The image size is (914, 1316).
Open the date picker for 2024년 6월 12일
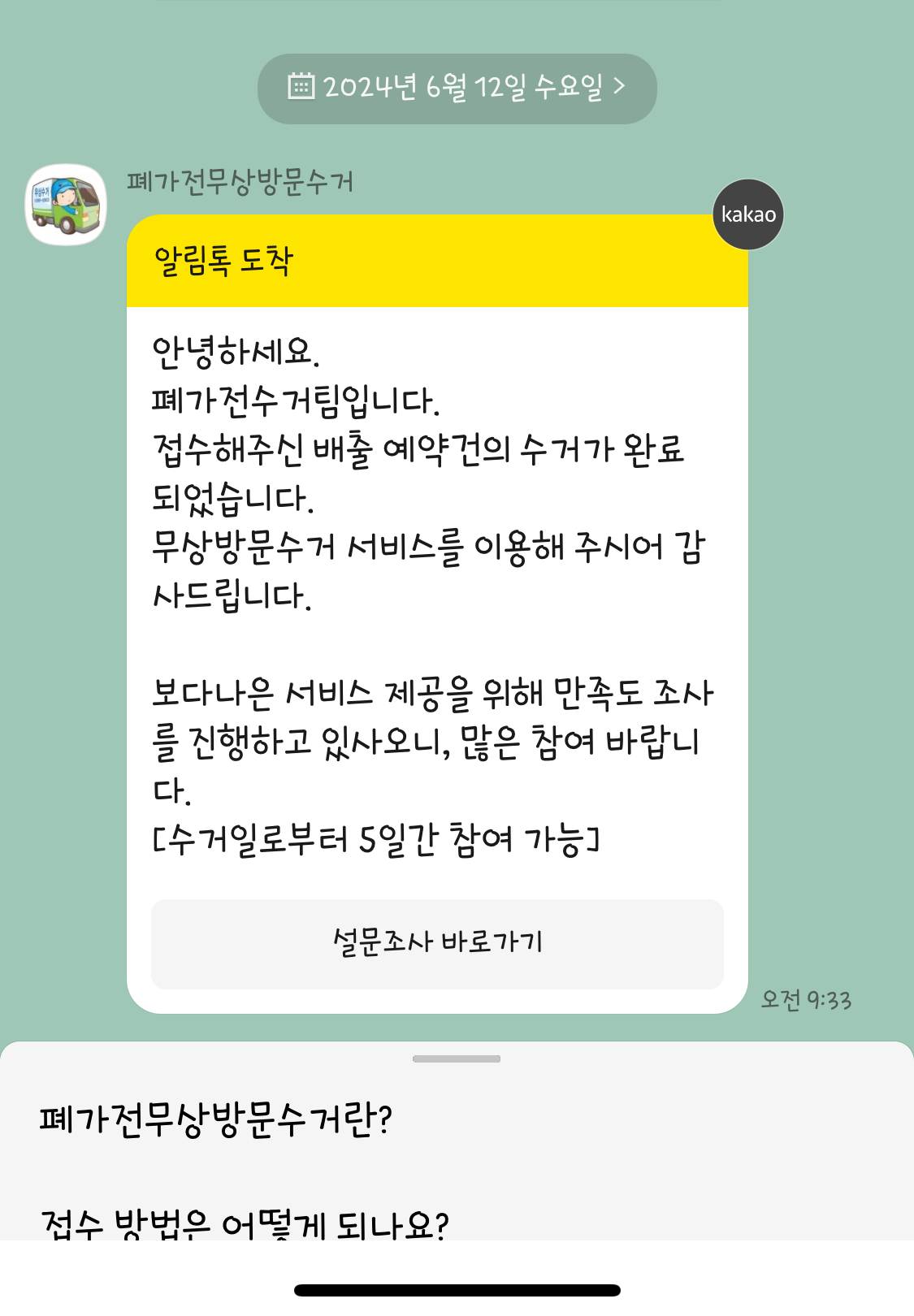[x=457, y=88]
